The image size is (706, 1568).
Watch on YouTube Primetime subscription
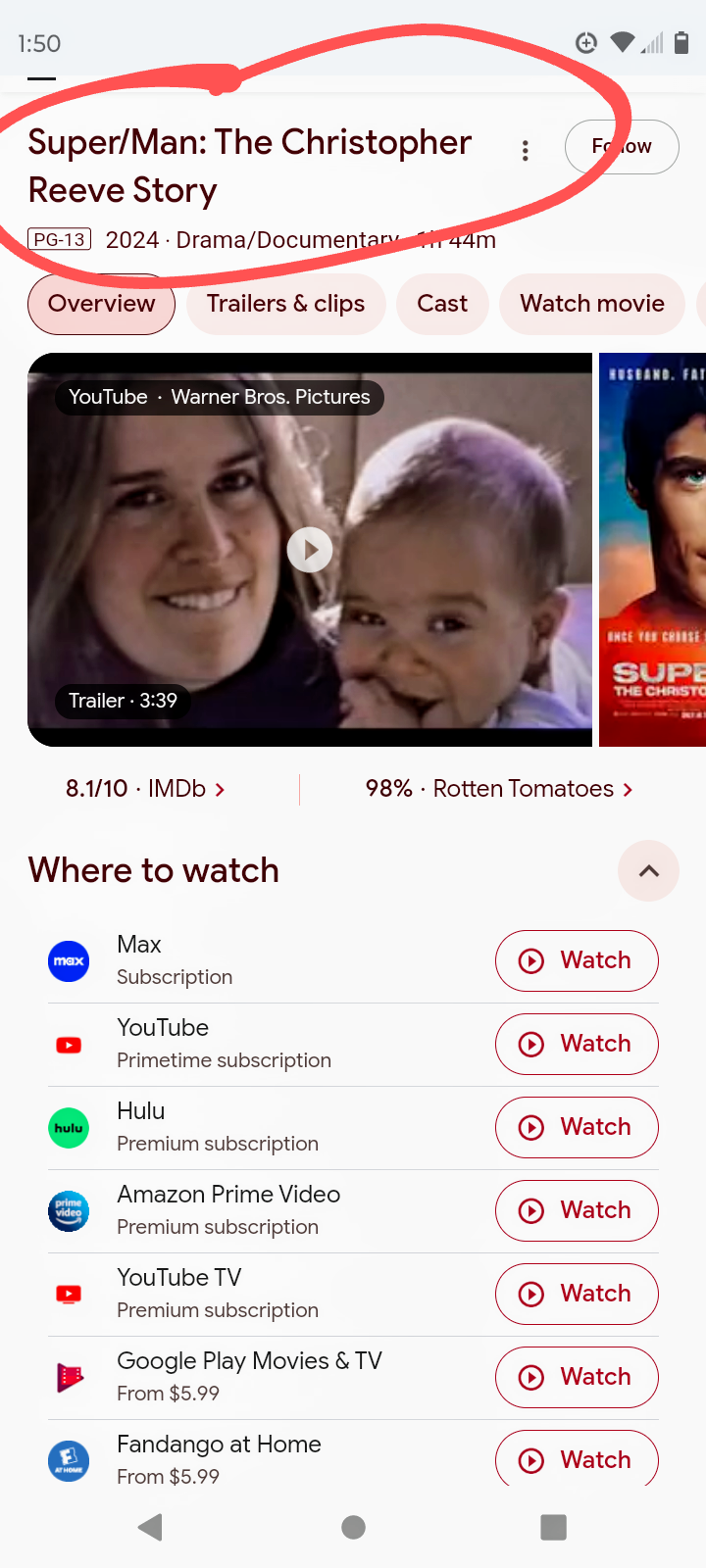577,1044
